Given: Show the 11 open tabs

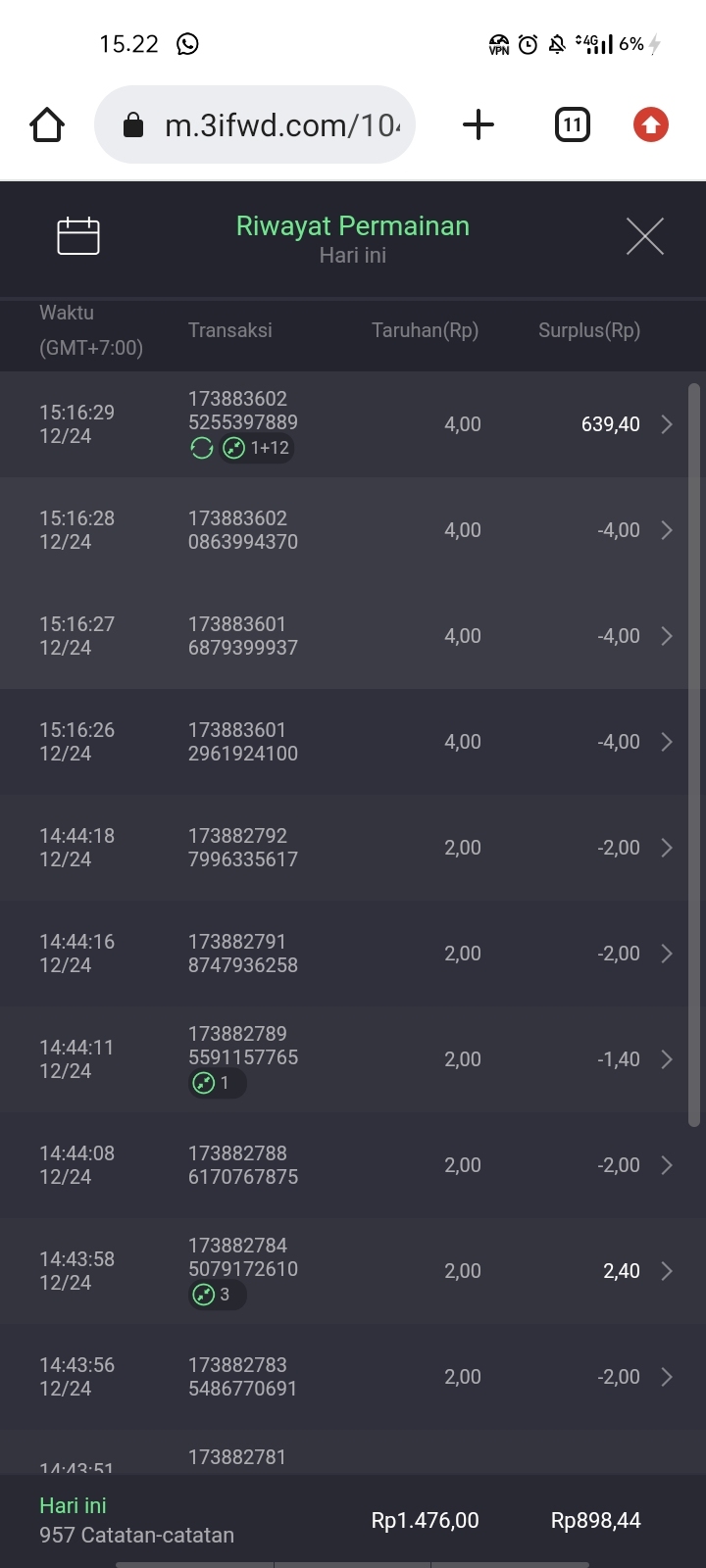Looking at the screenshot, I should tap(573, 125).
